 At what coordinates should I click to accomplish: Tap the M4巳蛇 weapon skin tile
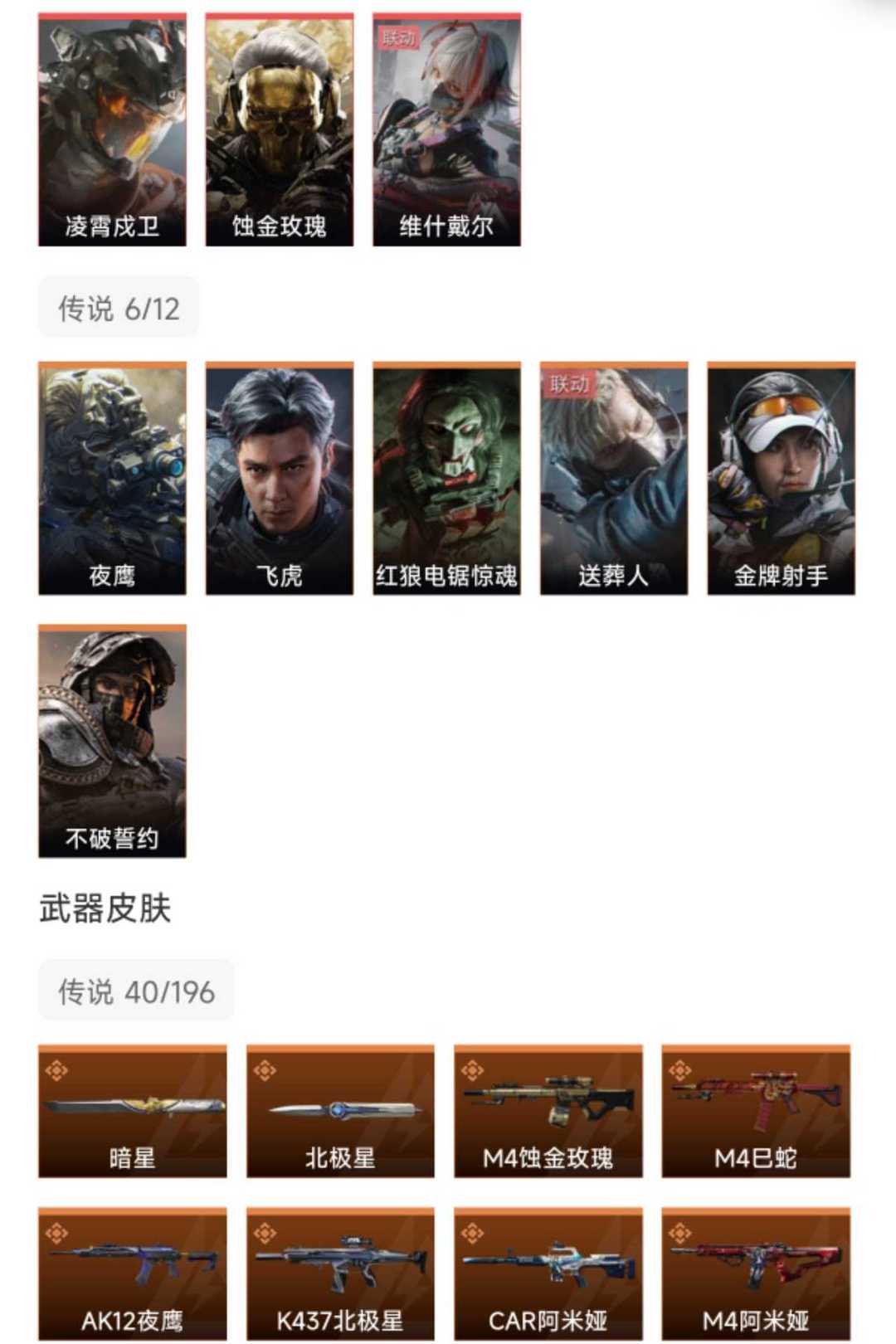[756, 1112]
